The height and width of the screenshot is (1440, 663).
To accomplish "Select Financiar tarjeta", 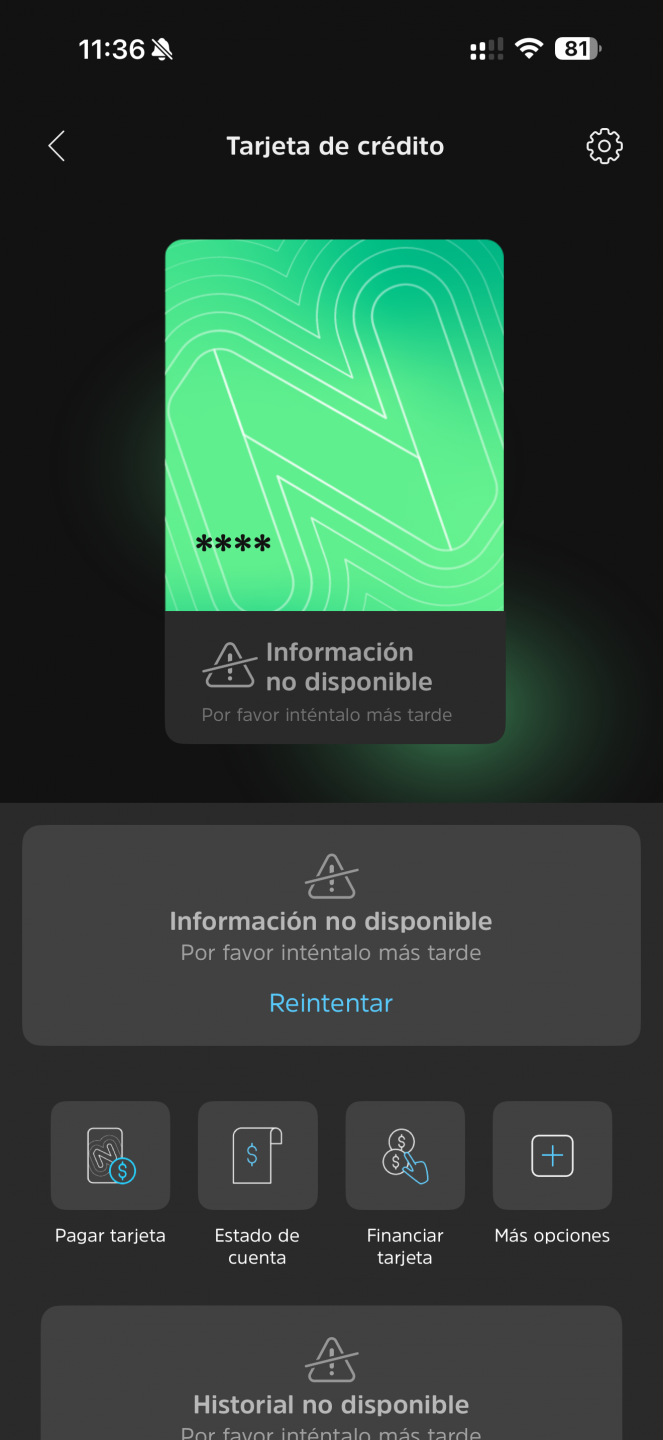I will pyautogui.click(x=405, y=1156).
